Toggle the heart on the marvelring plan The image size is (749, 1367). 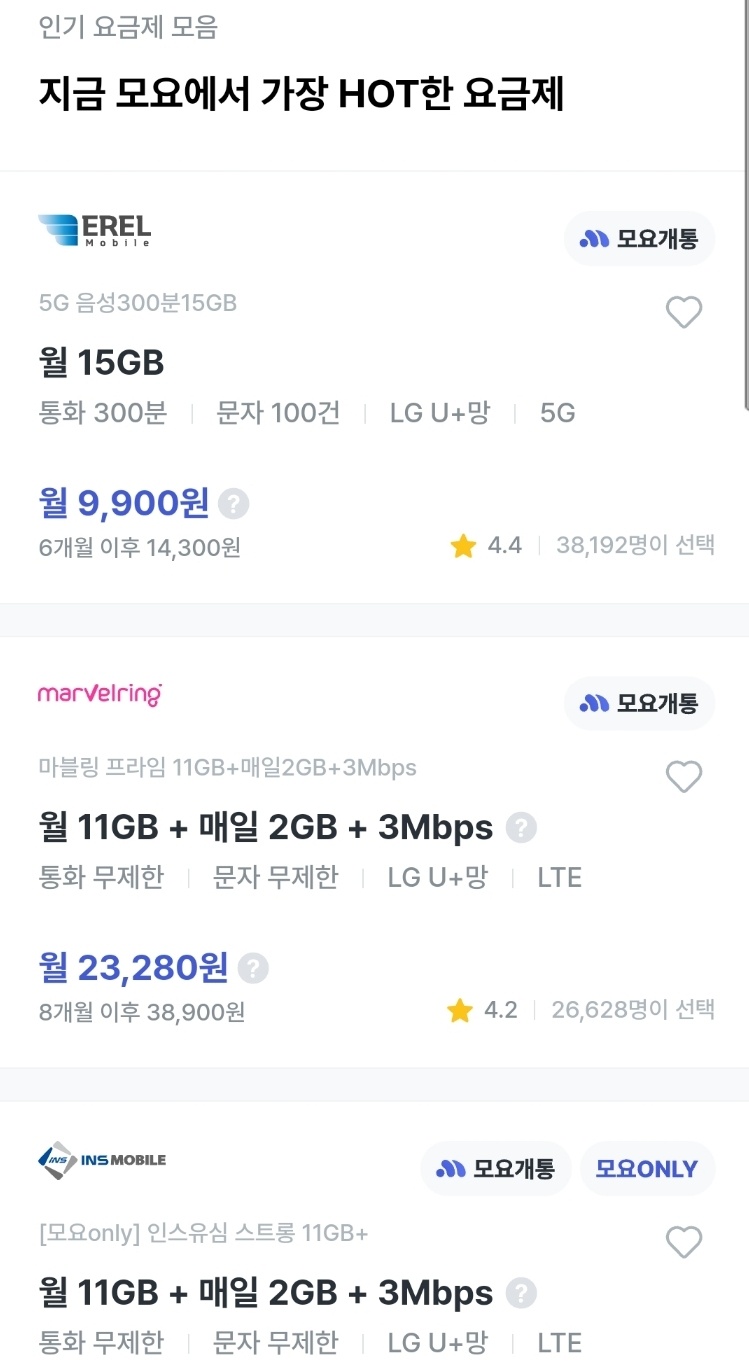(x=684, y=776)
